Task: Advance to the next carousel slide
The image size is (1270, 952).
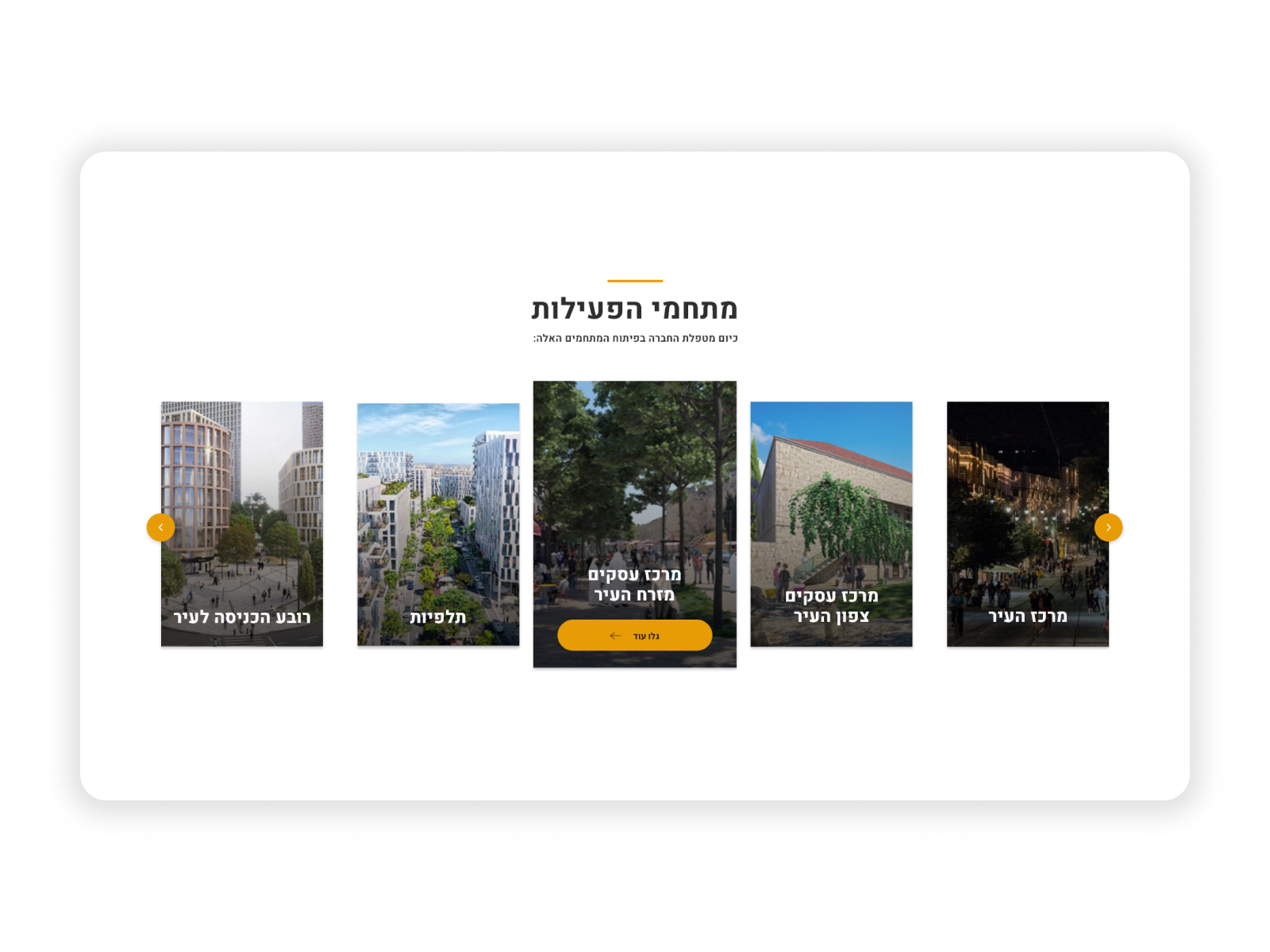Action: 1108,528
